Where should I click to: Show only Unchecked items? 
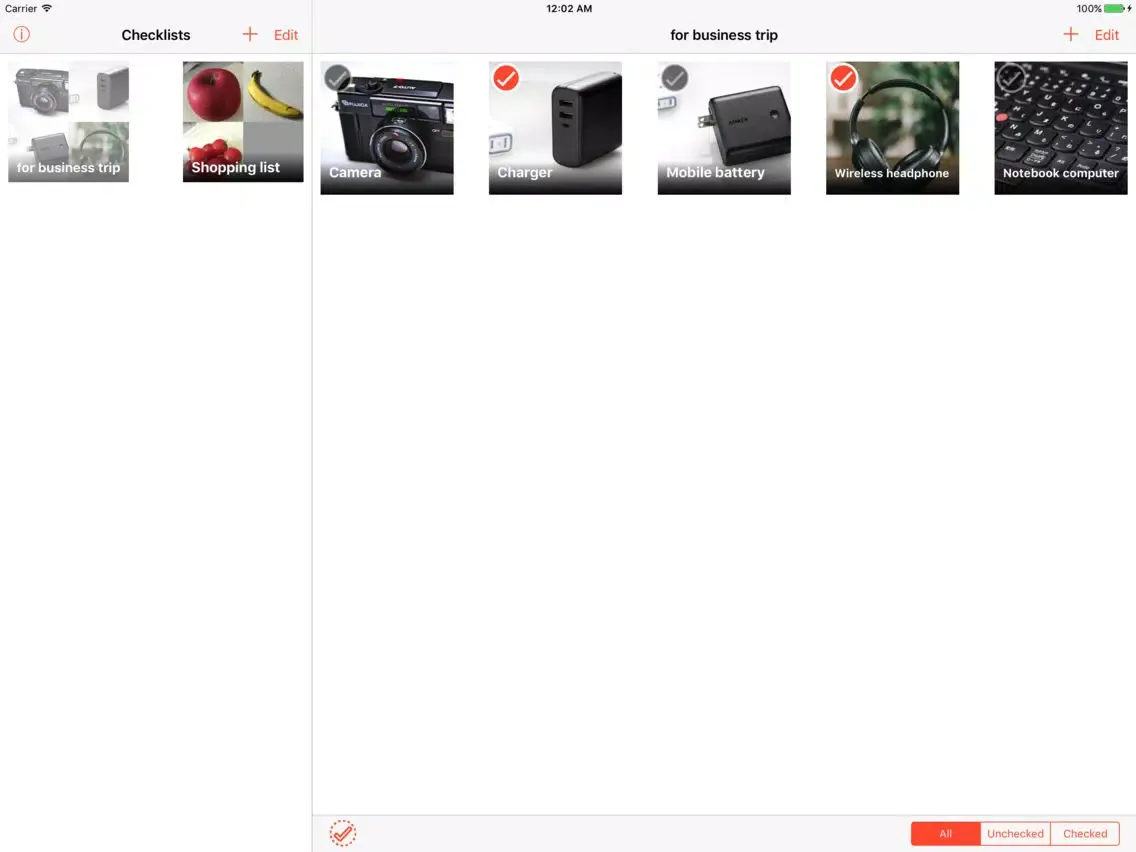click(1015, 833)
